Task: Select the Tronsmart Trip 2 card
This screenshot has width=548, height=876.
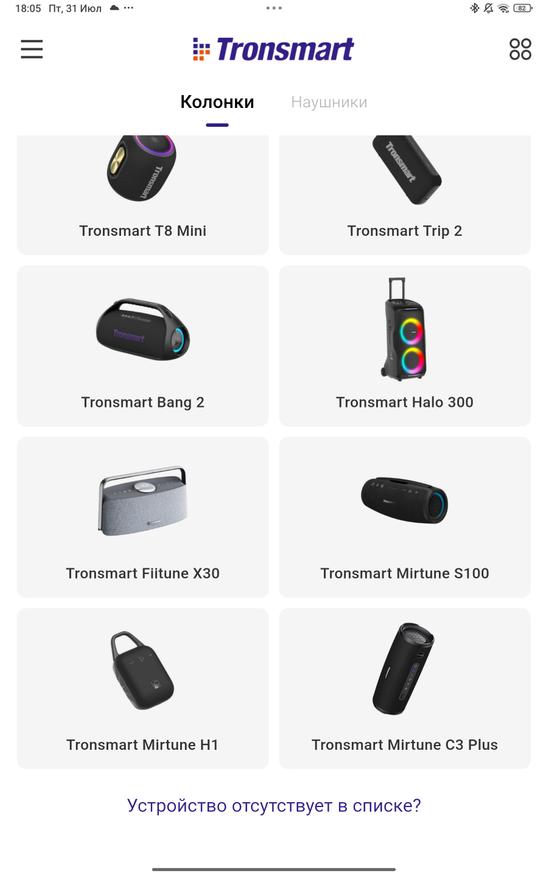Action: 404,194
